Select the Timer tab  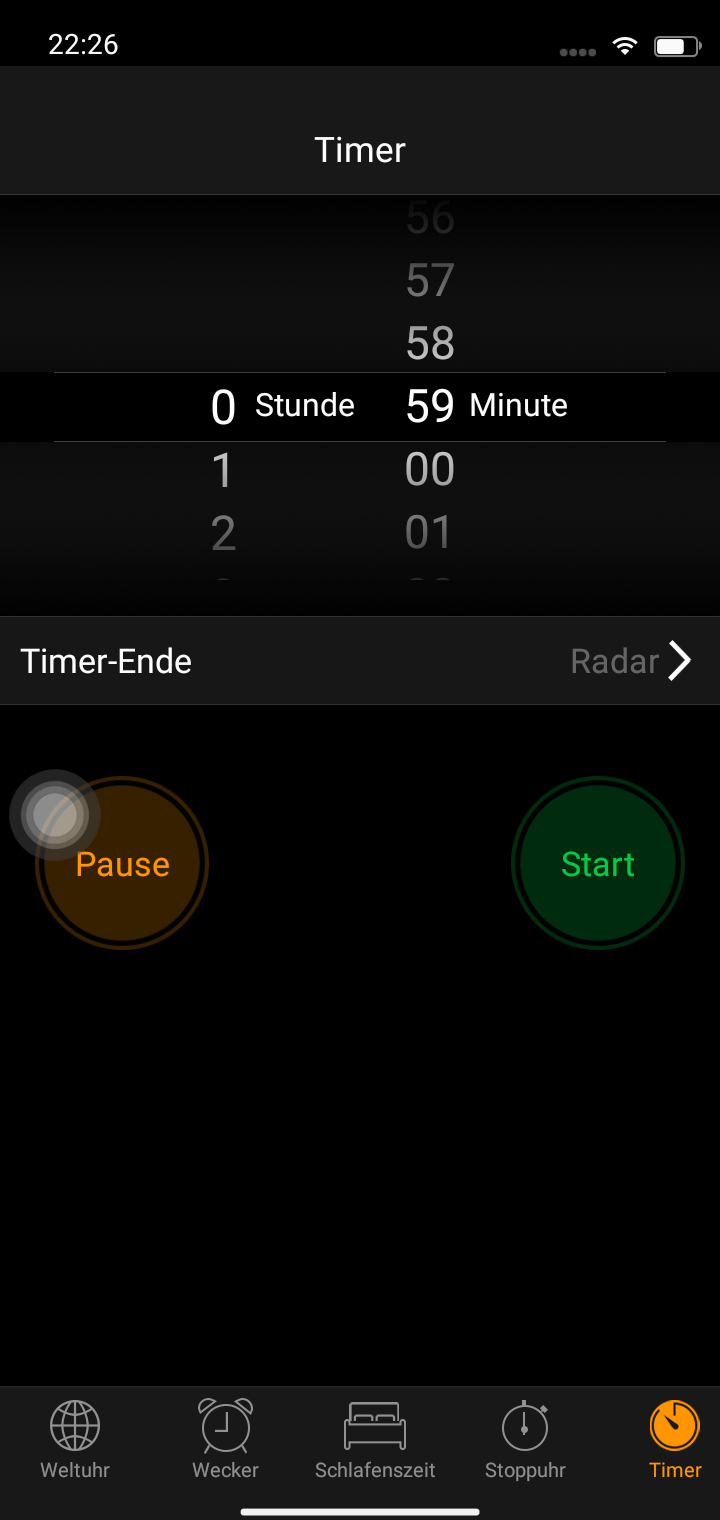[675, 1440]
